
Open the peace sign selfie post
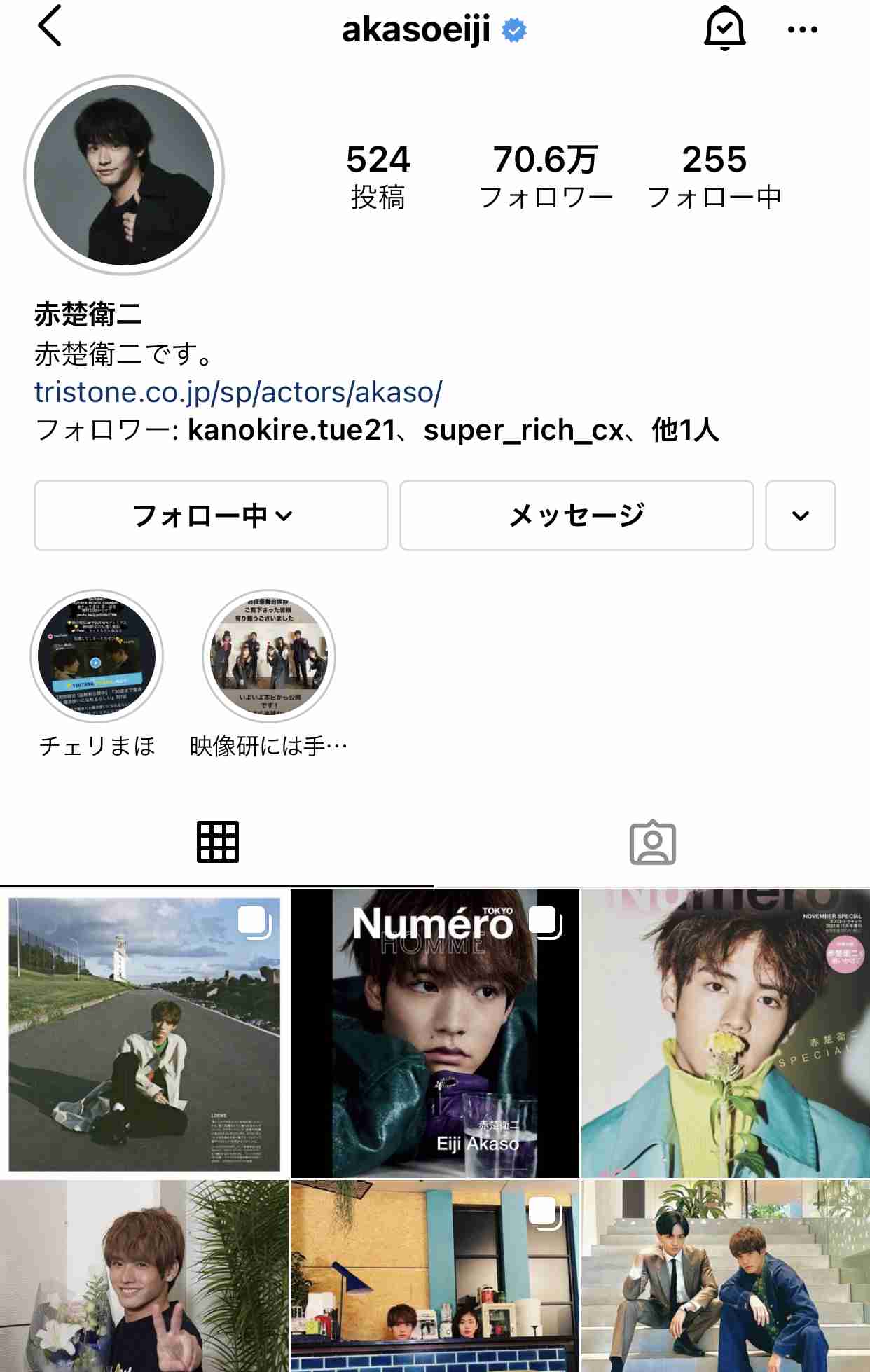[x=144, y=1276]
